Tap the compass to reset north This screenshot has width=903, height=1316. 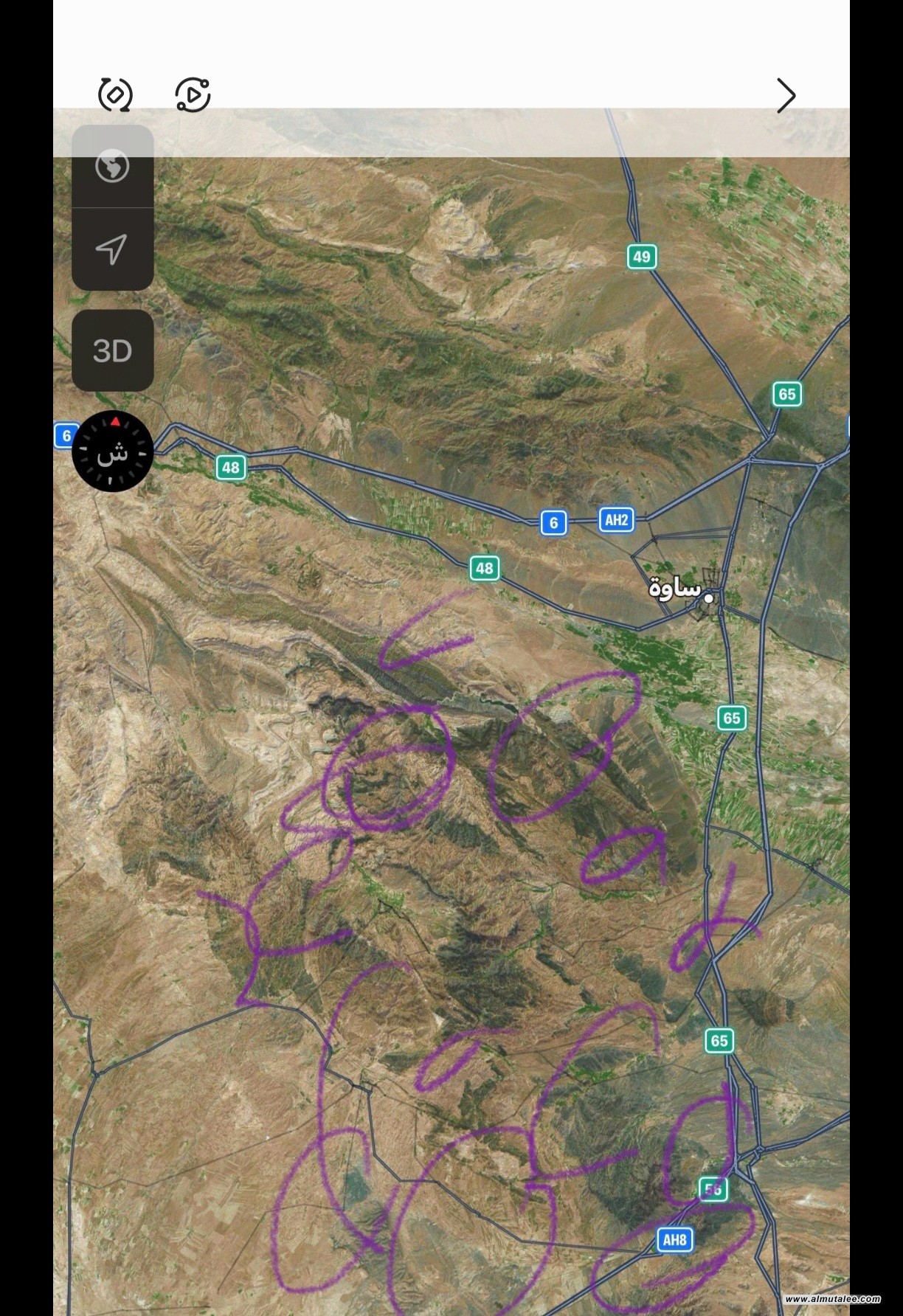[113, 451]
